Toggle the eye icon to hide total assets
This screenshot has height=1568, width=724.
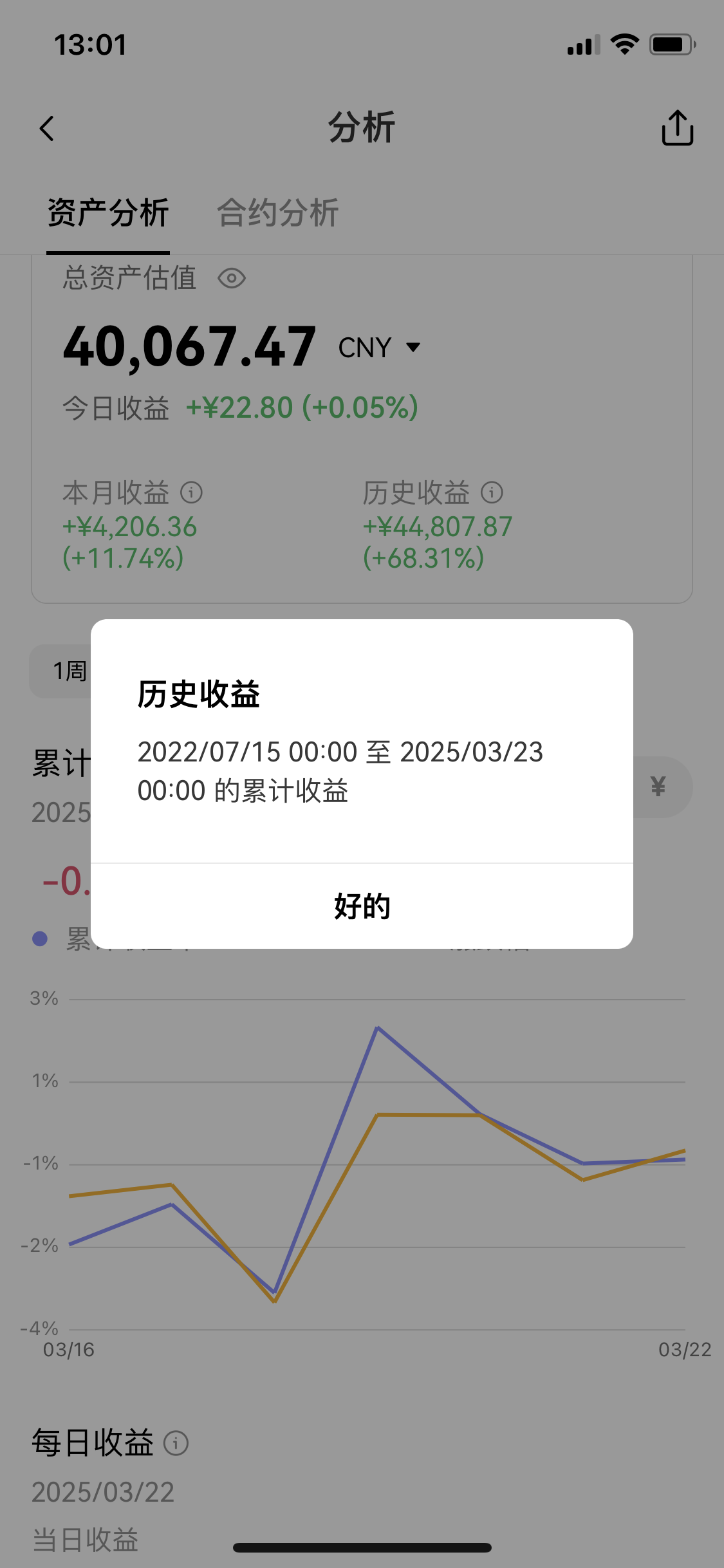[x=233, y=279]
